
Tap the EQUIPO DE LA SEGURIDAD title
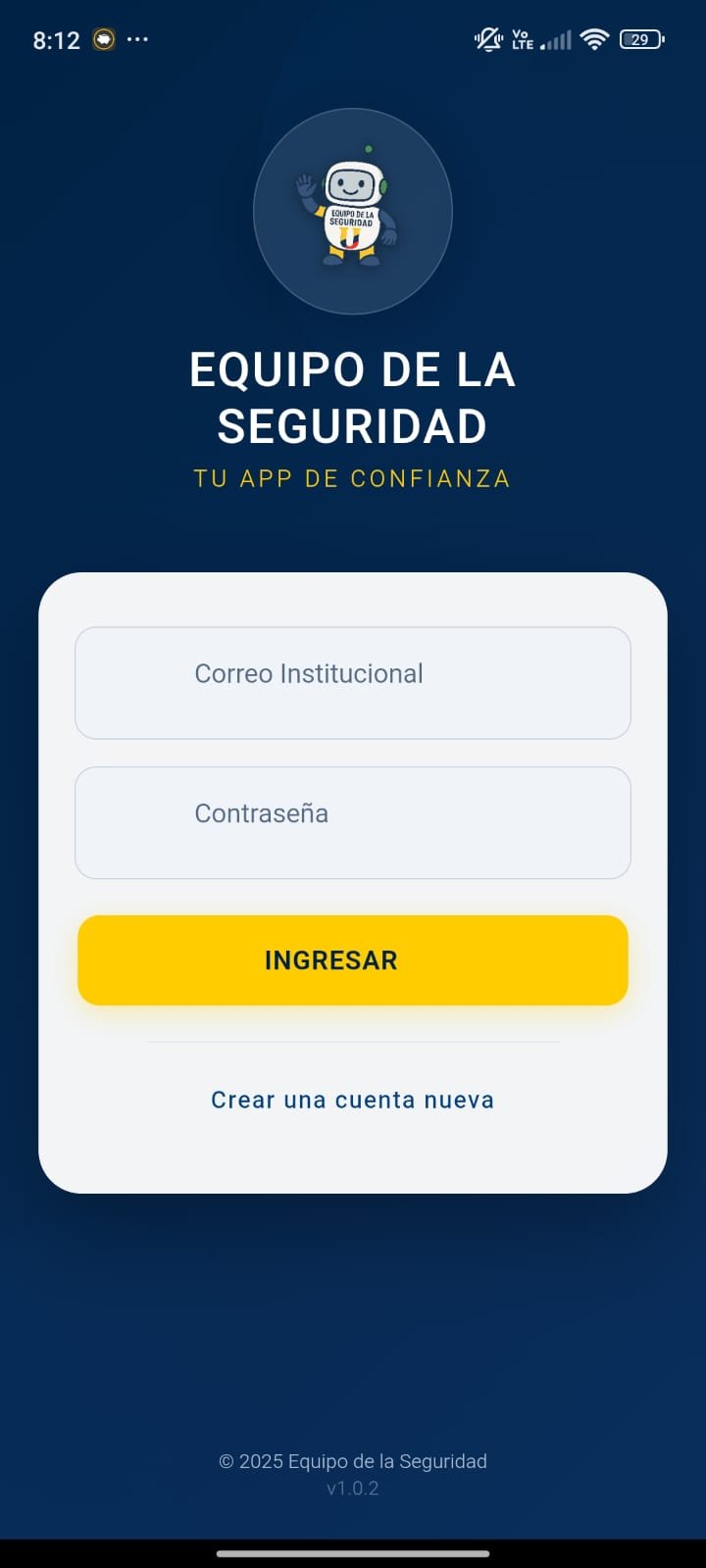tap(353, 397)
